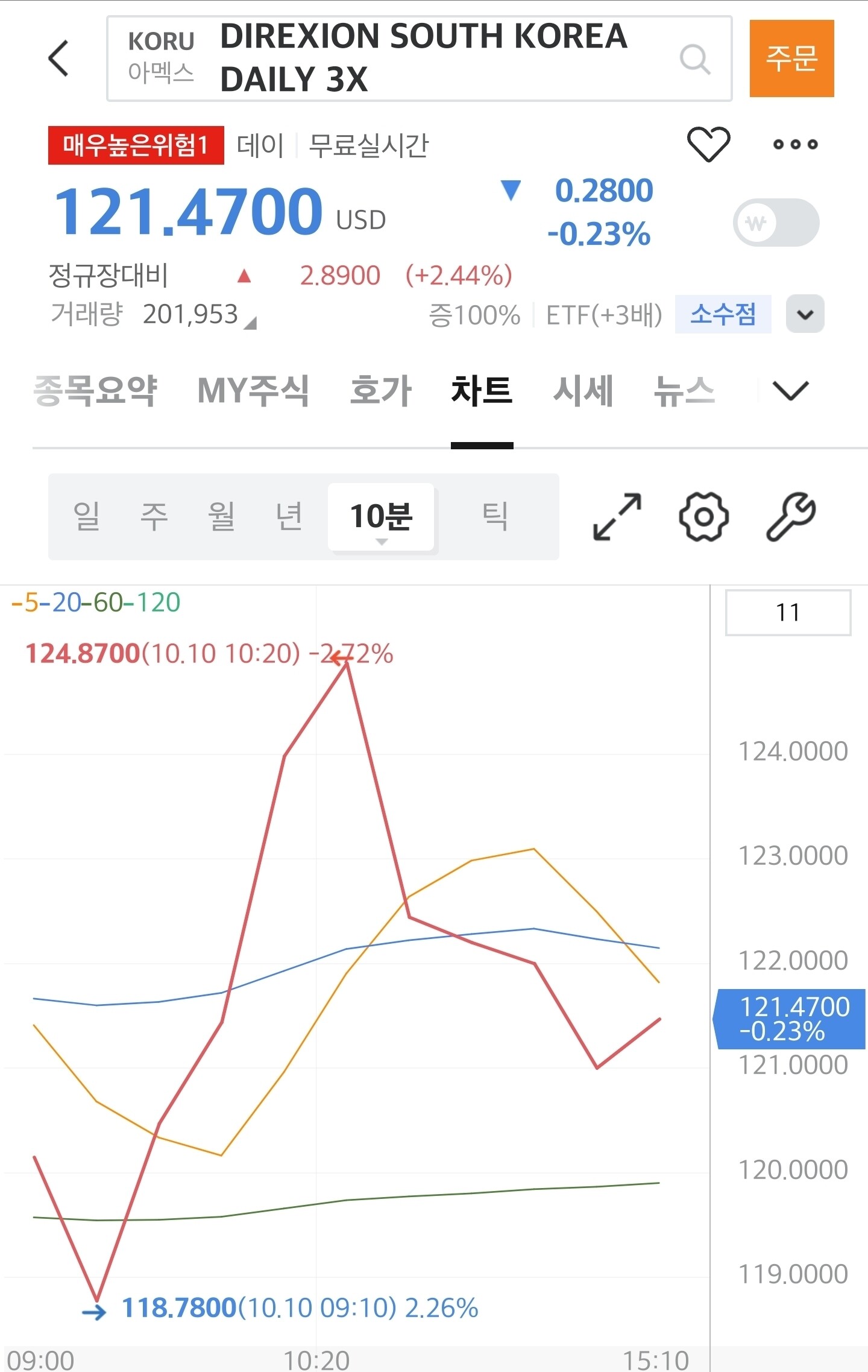Open chart settings gear
868x1372 pixels.
coord(703,517)
